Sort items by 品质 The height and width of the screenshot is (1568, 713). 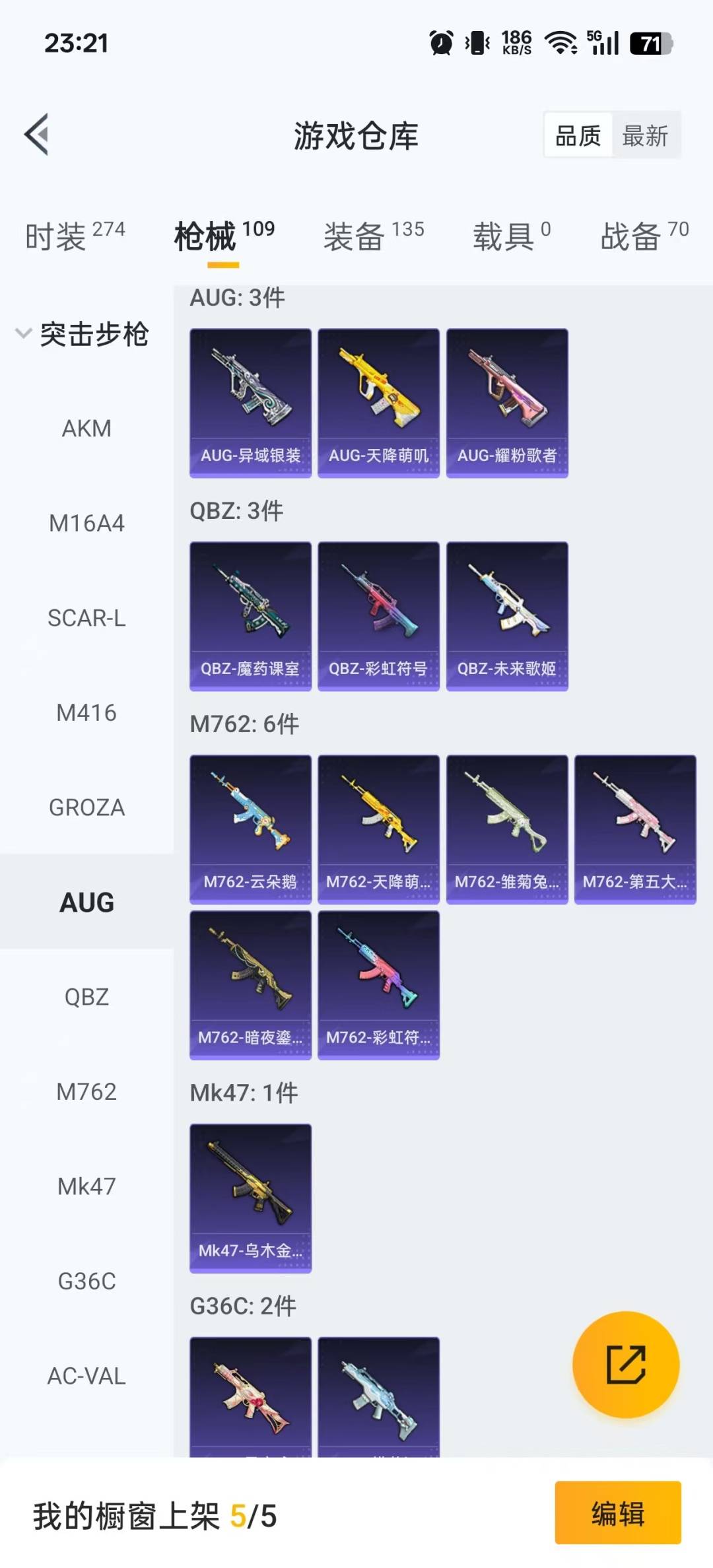578,136
